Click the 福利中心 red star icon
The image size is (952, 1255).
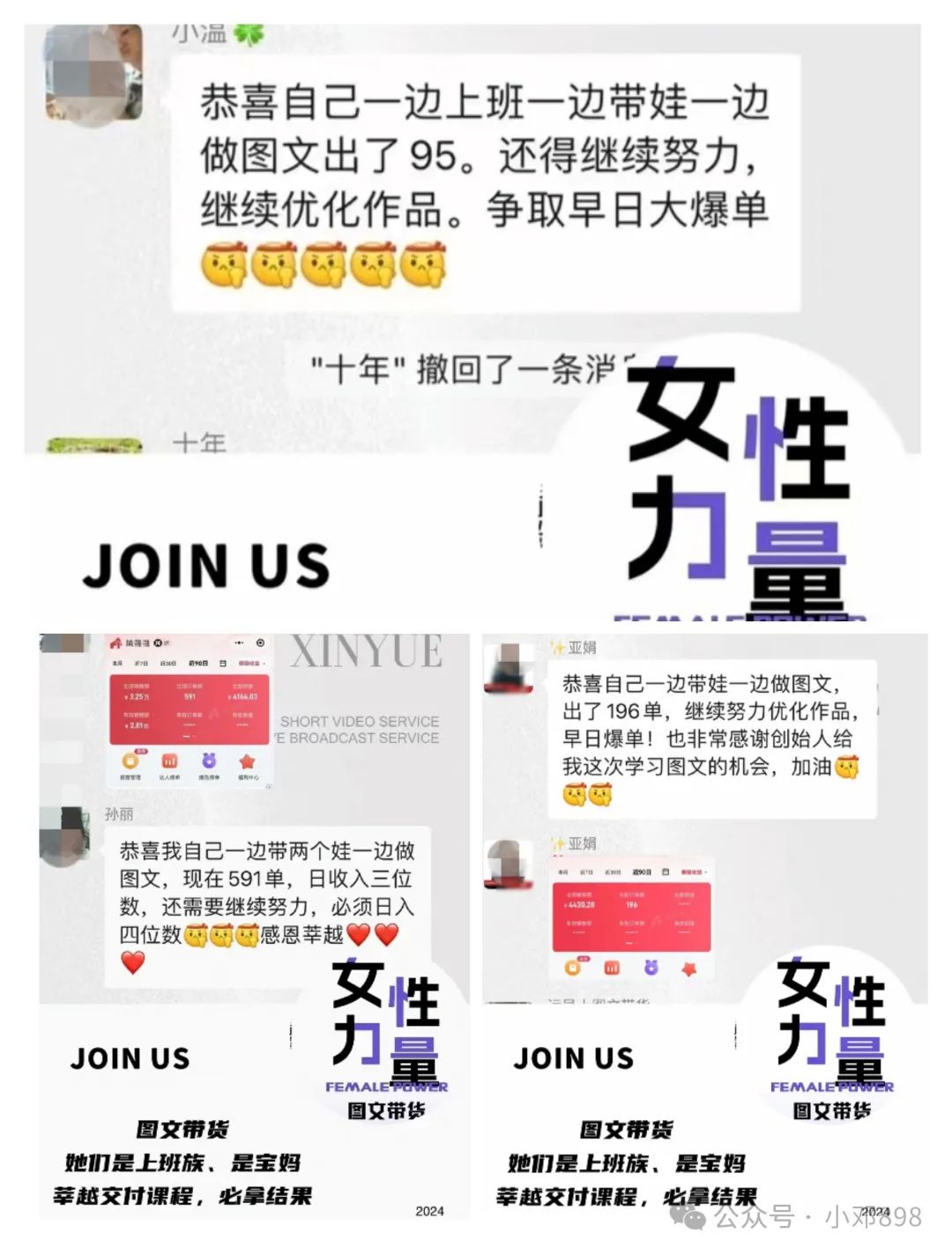pyautogui.click(x=247, y=762)
